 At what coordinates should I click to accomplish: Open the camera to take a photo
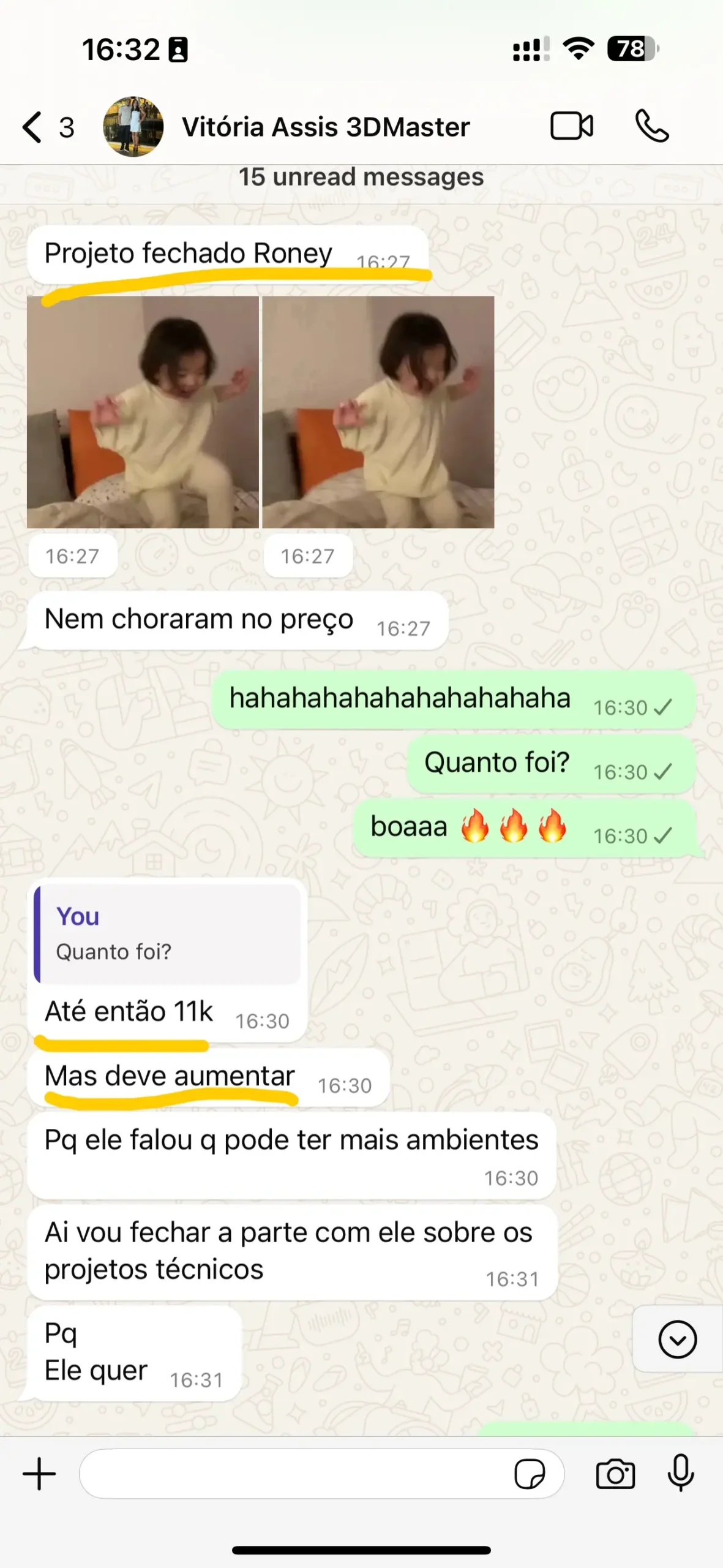click(x=615, y=1474)
